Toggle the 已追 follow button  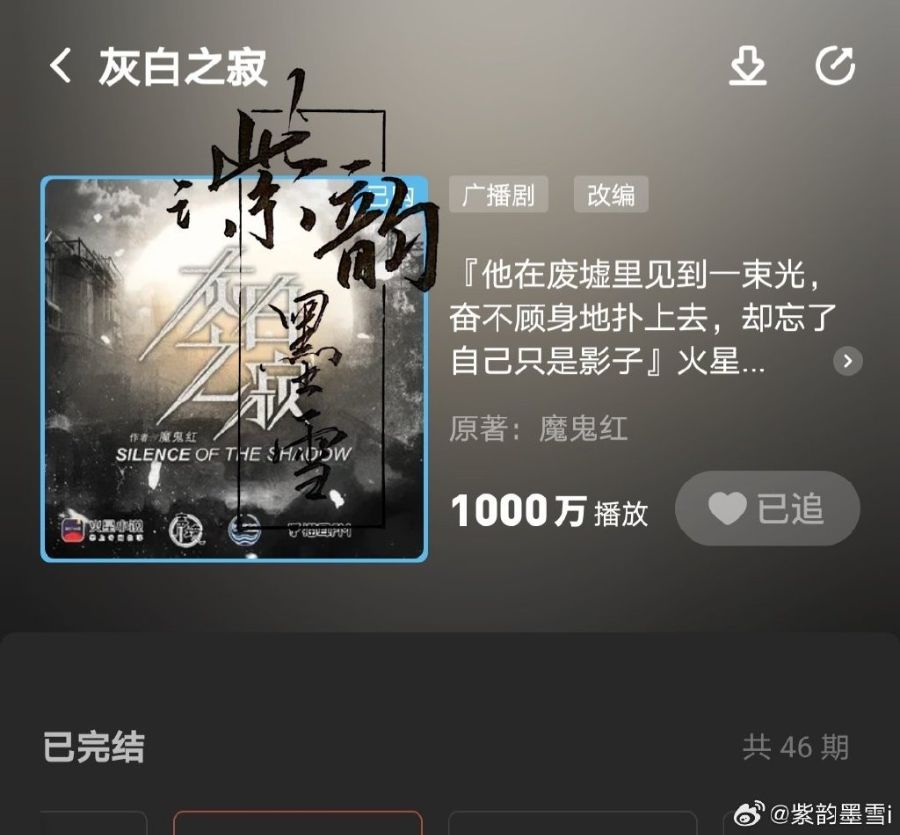[767, 509]
